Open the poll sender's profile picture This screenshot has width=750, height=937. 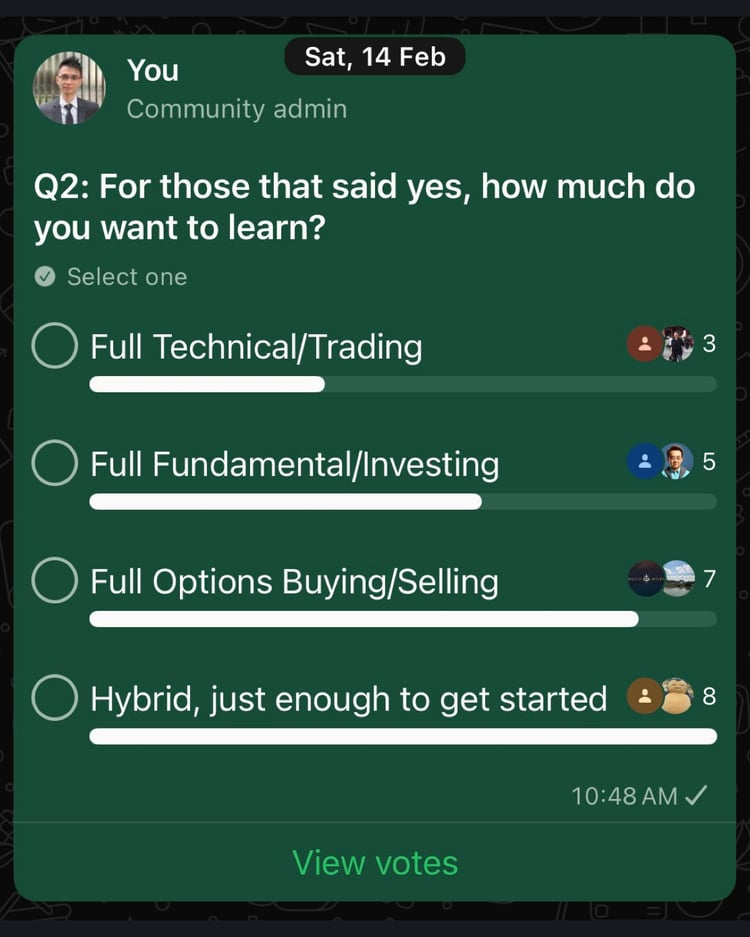[x=69, y=88]
